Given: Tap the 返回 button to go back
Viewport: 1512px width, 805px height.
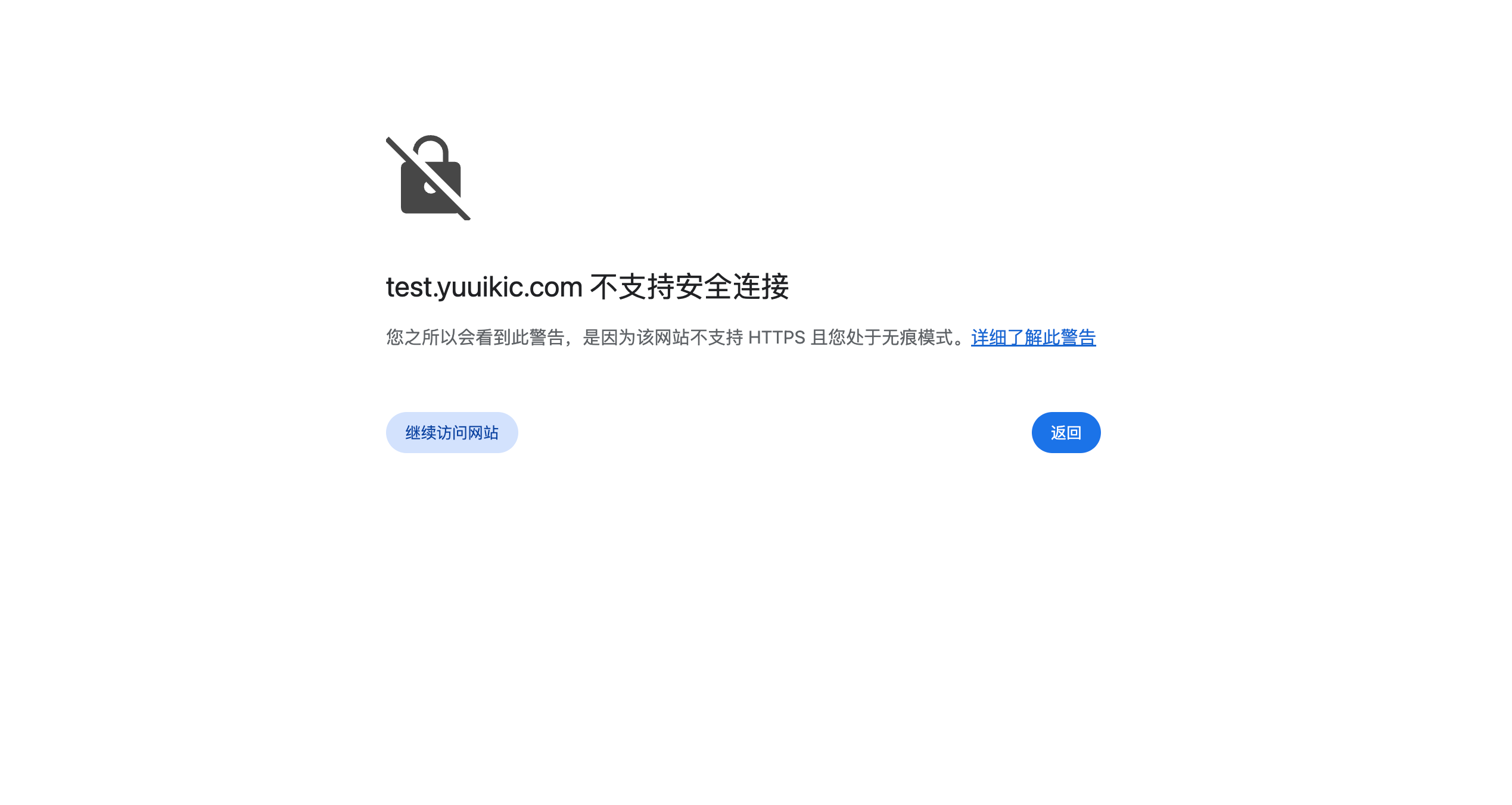Looking at the screenshot, I should (1065, 433).
